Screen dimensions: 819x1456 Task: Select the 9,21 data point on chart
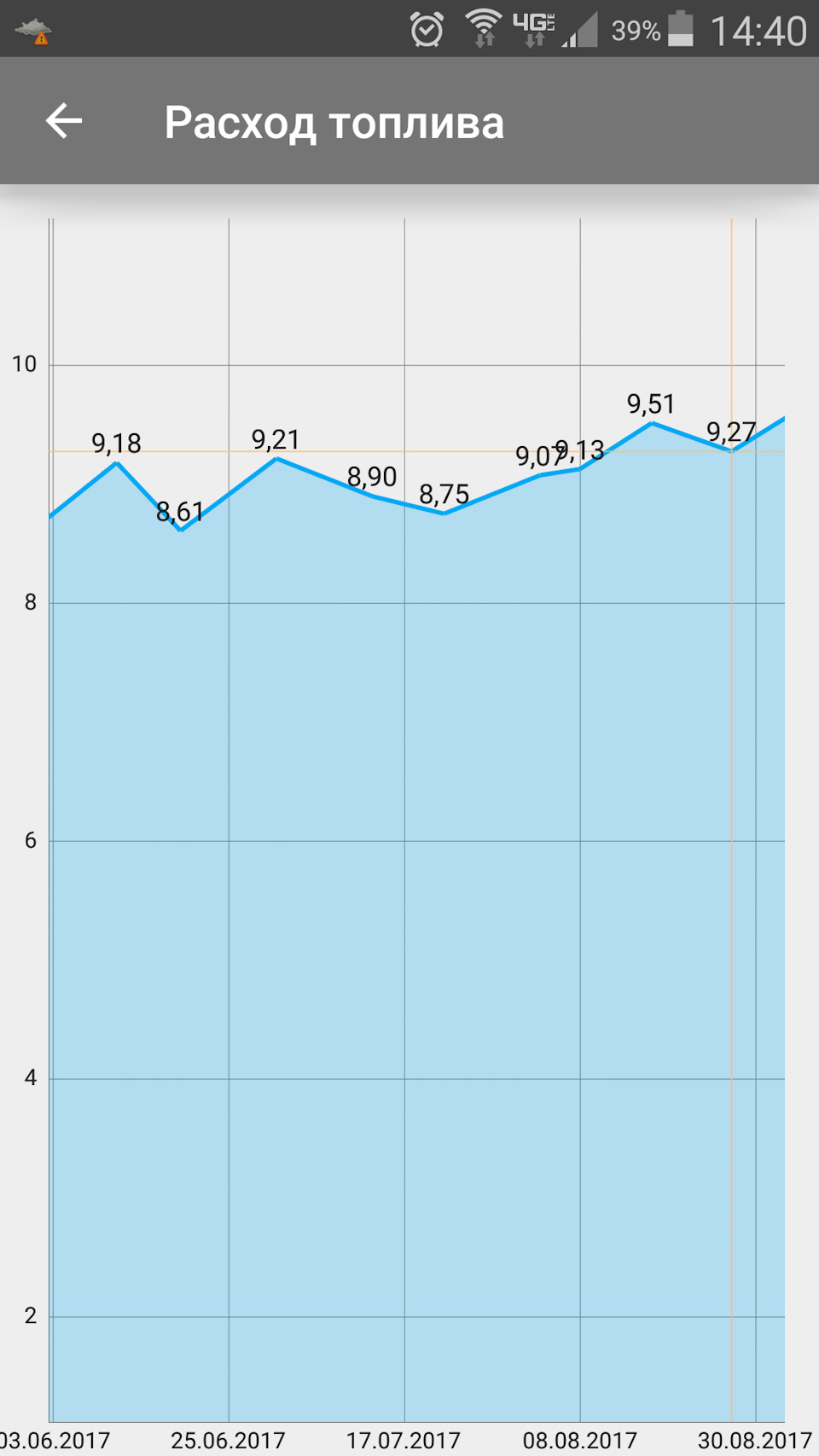(276, 458)
